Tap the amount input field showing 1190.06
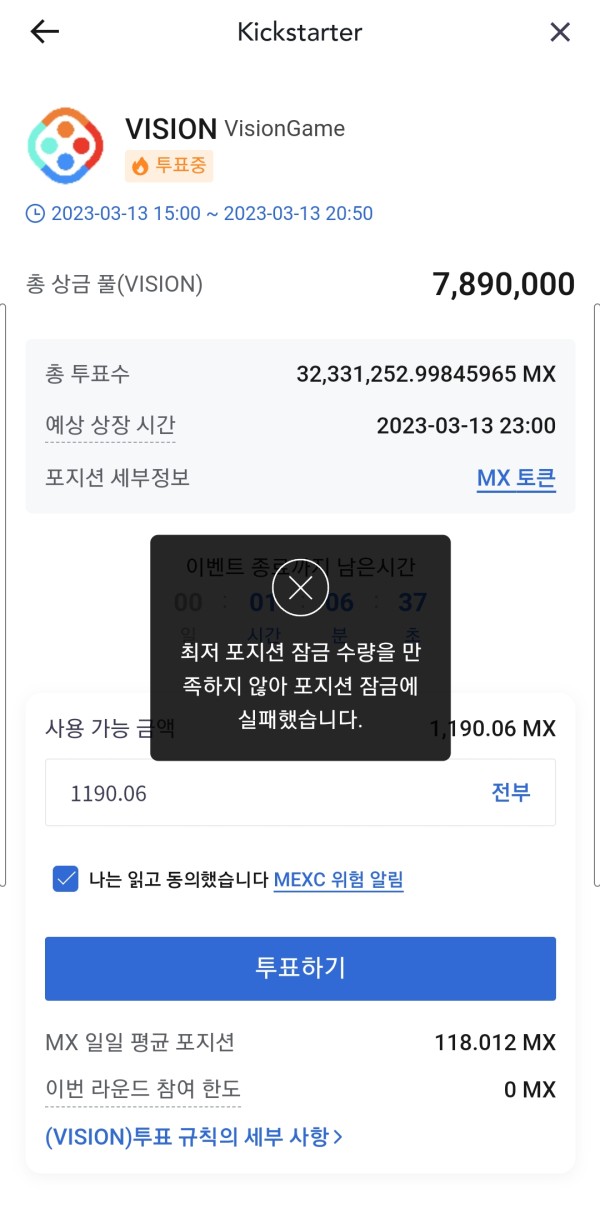 click(x=300, y=793)
